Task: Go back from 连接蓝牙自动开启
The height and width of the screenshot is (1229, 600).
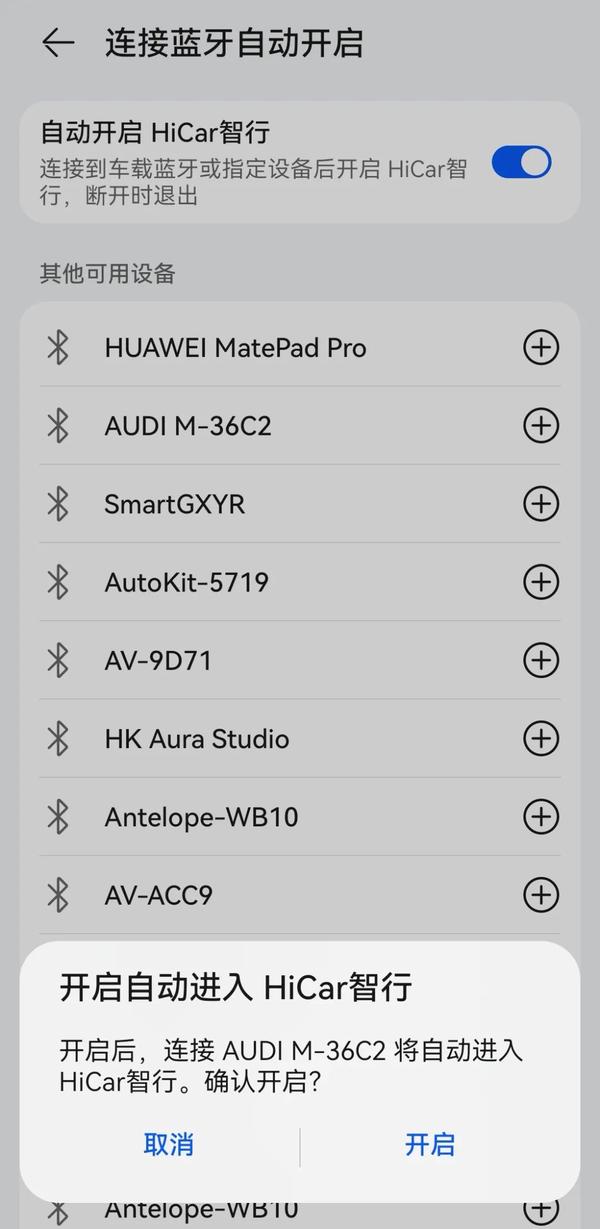Action: (x=58, y=43)
